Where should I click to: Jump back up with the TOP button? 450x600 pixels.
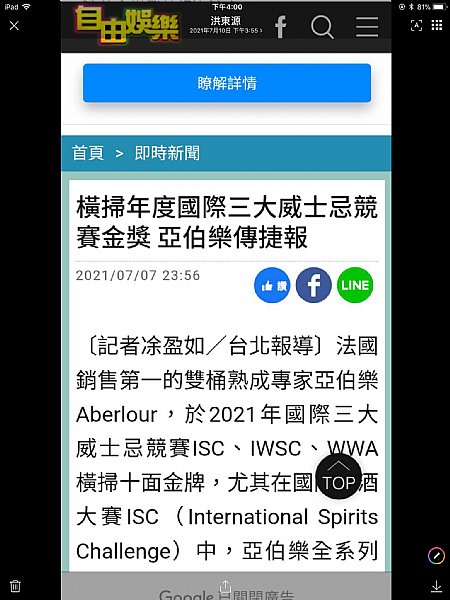[339, 477]
